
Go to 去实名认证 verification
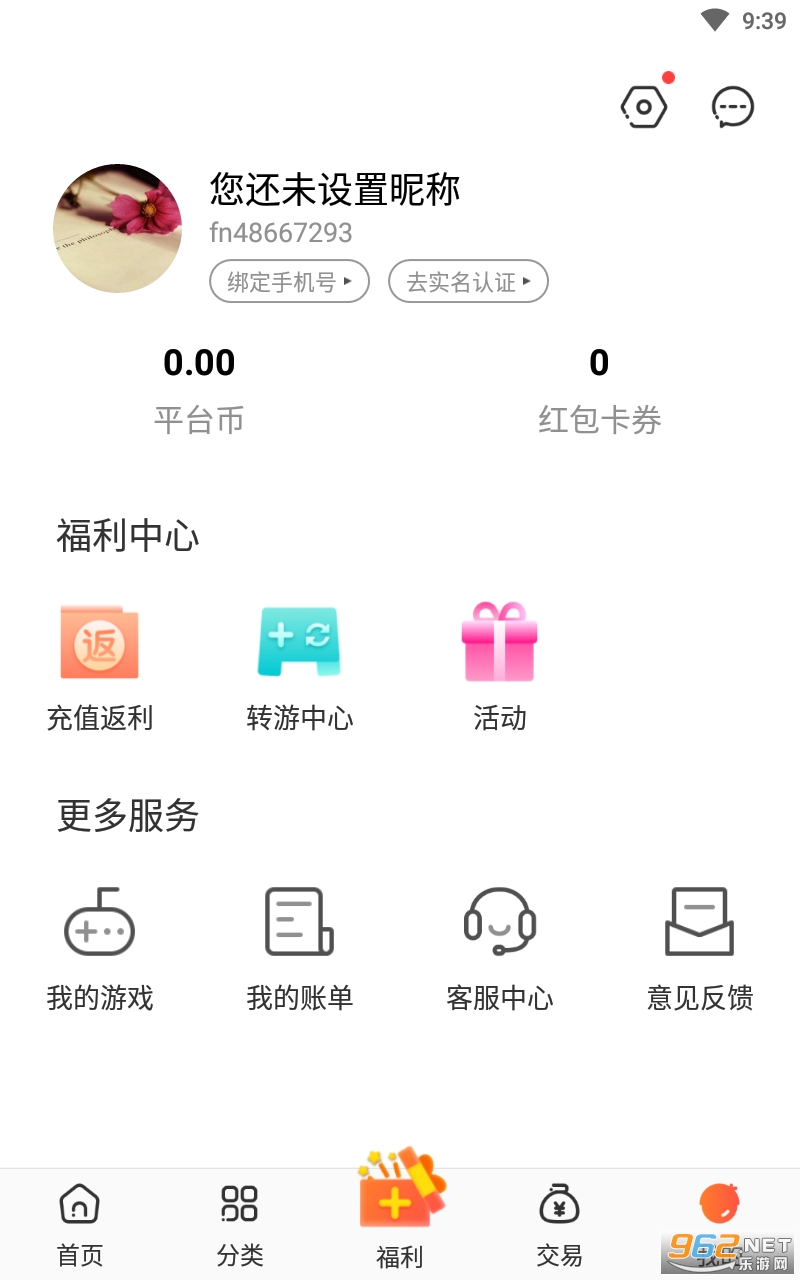pyautogui.click(x=468, y=282)
